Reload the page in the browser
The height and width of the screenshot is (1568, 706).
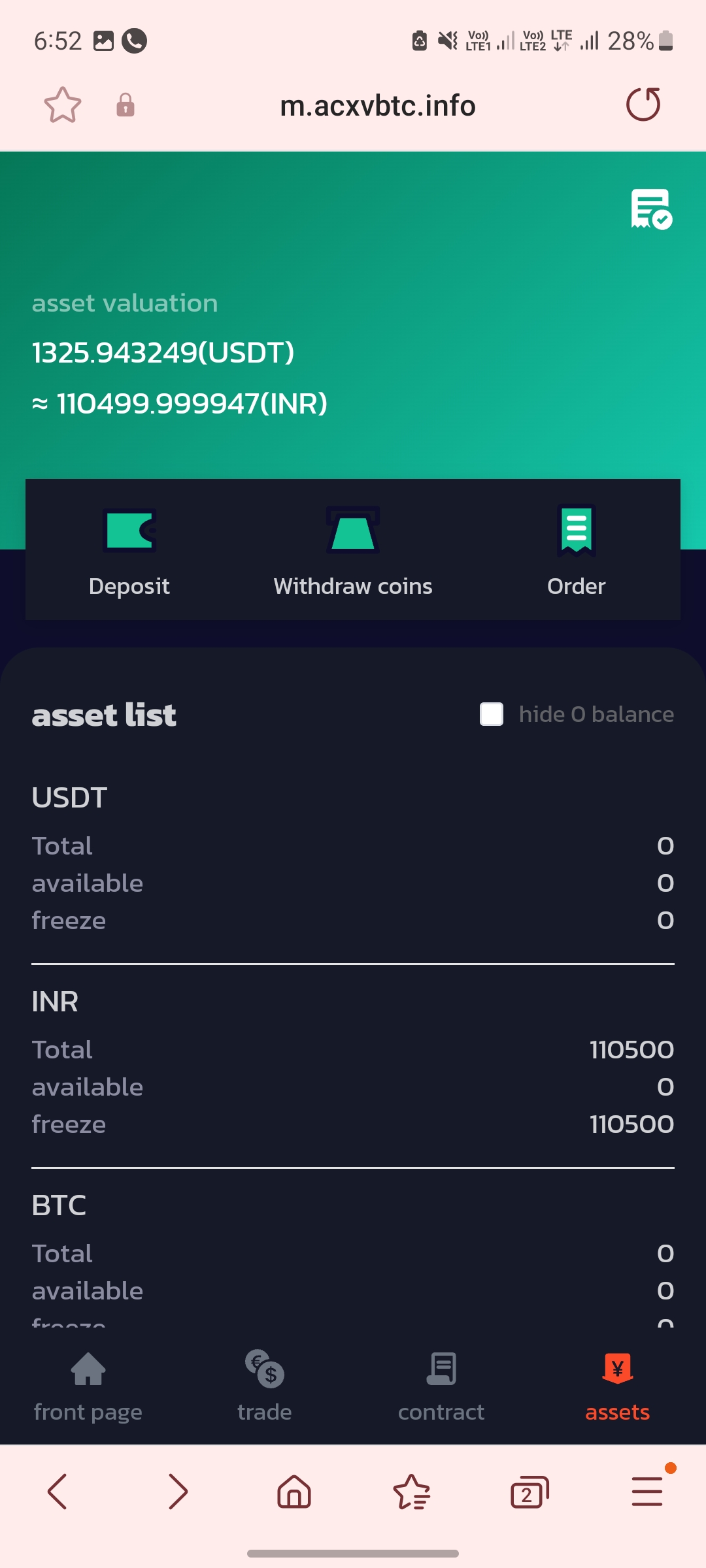(643, 105)
